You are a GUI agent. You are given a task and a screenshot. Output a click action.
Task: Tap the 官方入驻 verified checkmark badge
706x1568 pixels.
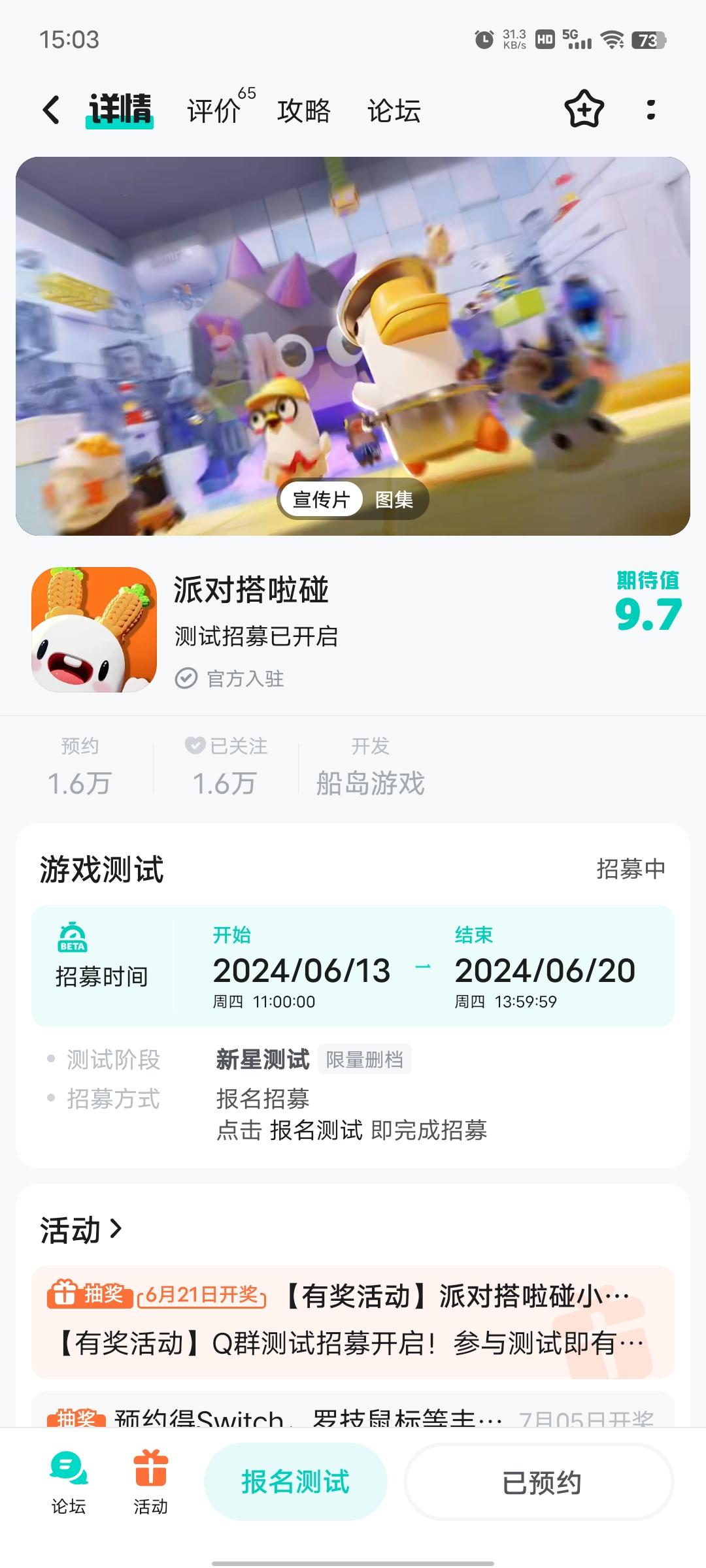point(185,678)
